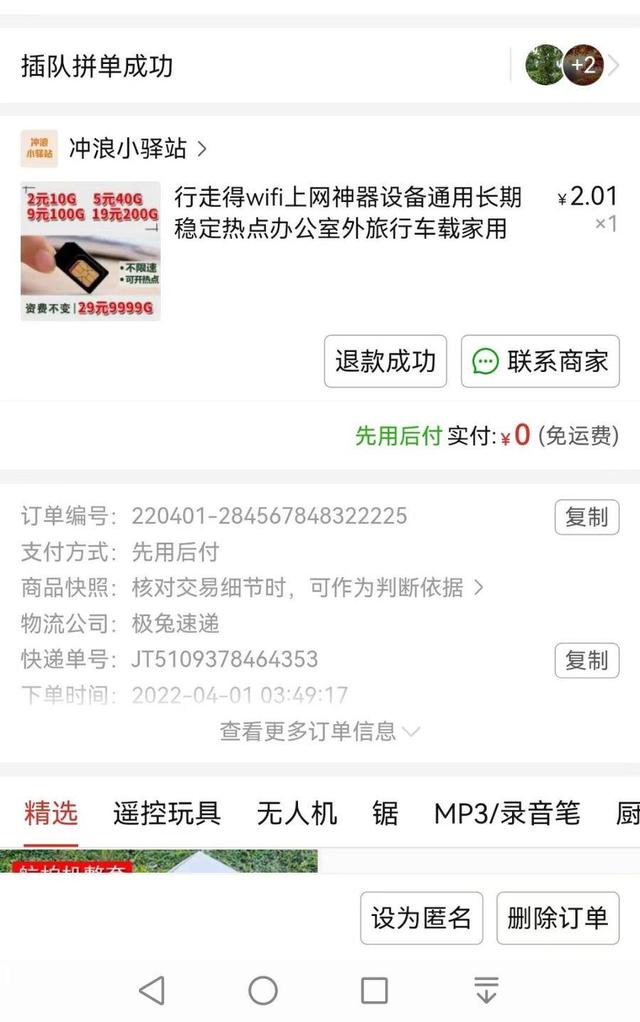Go back with the system back button
Image resolution: width=640 pixels, height=1022 pixels.
point(152,990)
